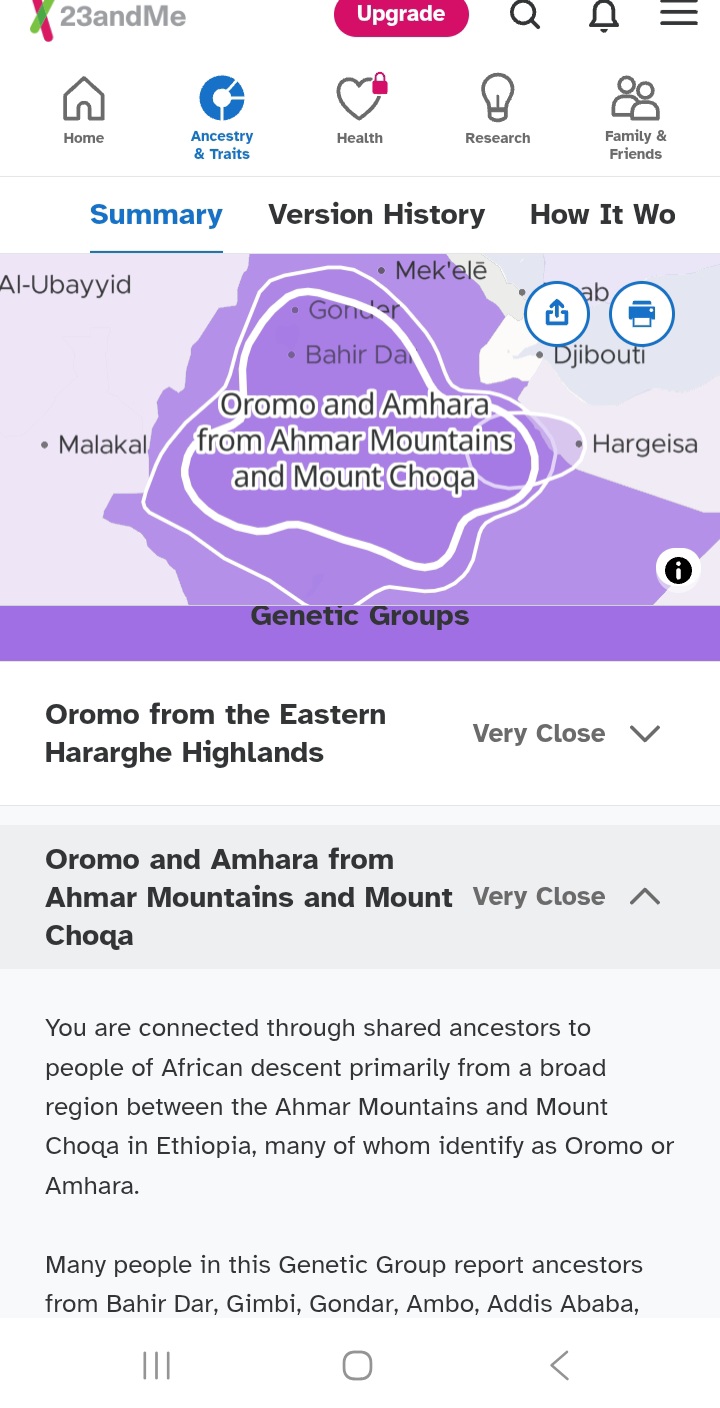Tap the Upgrade button

(x=401, y=15)
